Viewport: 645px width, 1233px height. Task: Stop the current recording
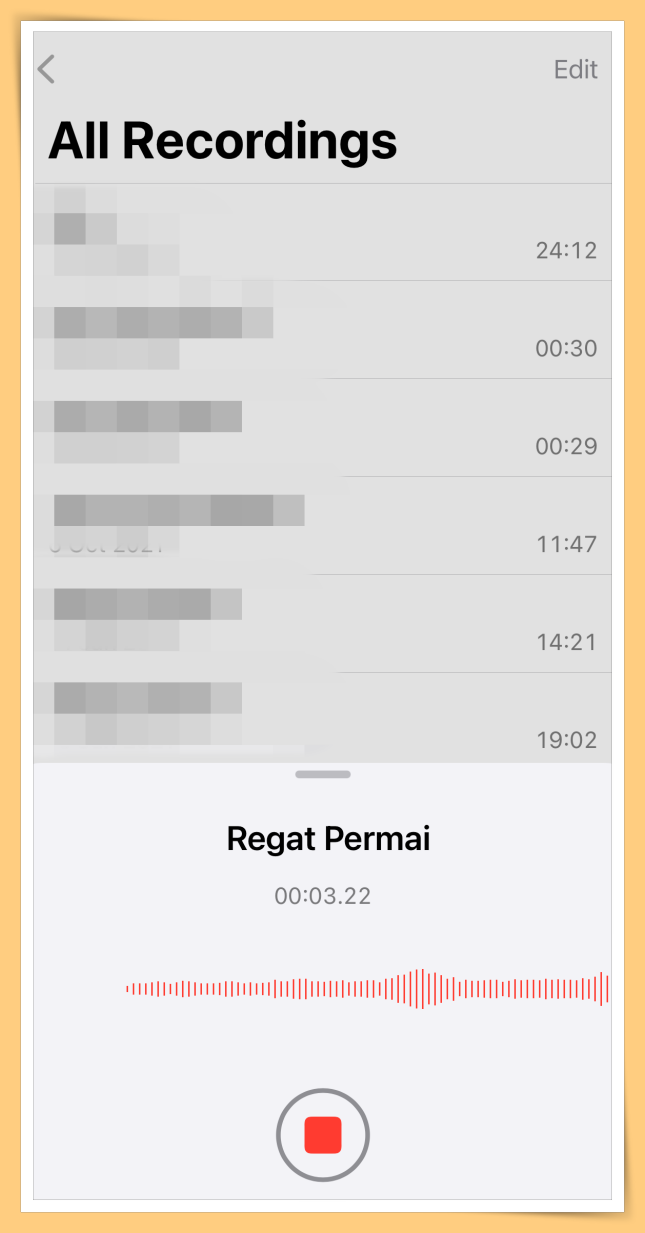(x=323, y=1135)
